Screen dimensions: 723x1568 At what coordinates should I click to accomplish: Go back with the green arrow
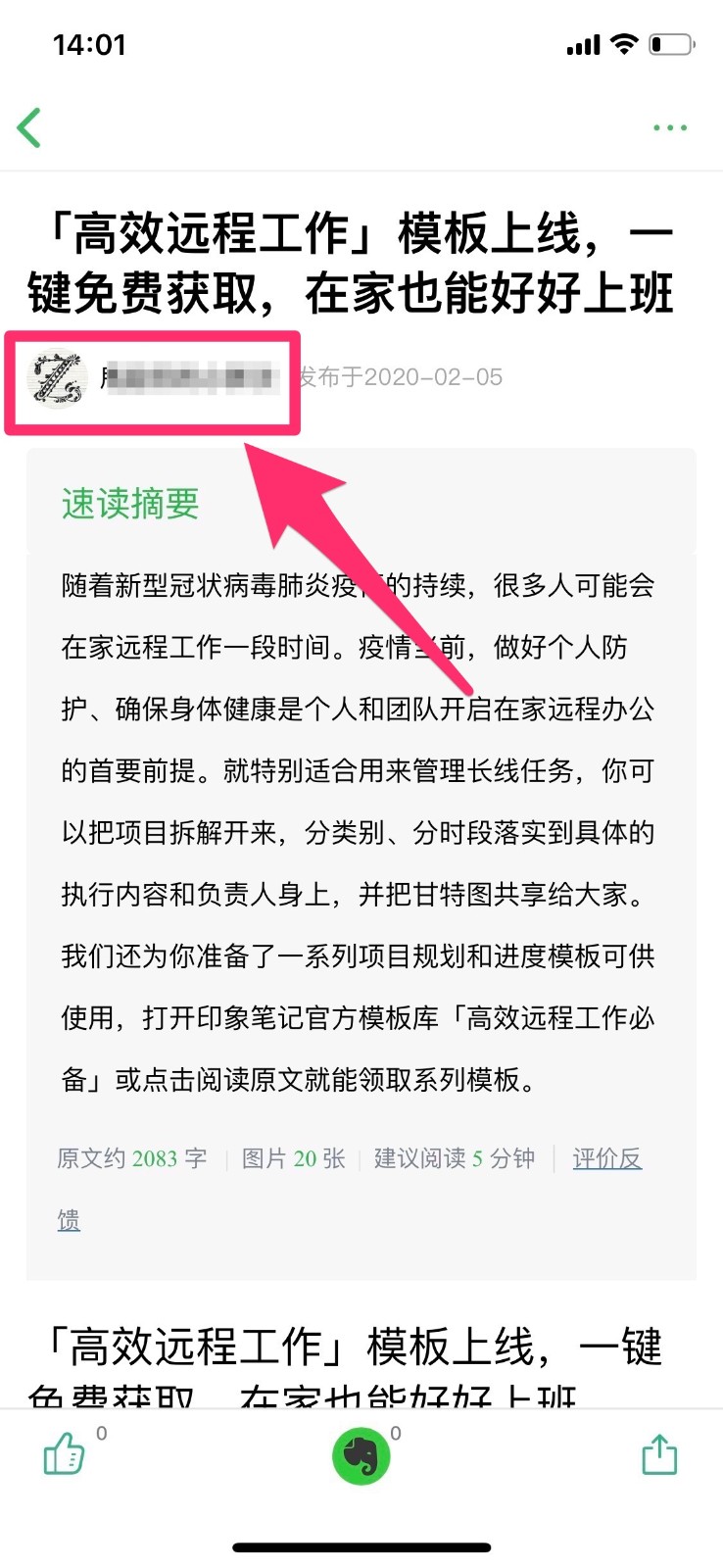(30, 127)
